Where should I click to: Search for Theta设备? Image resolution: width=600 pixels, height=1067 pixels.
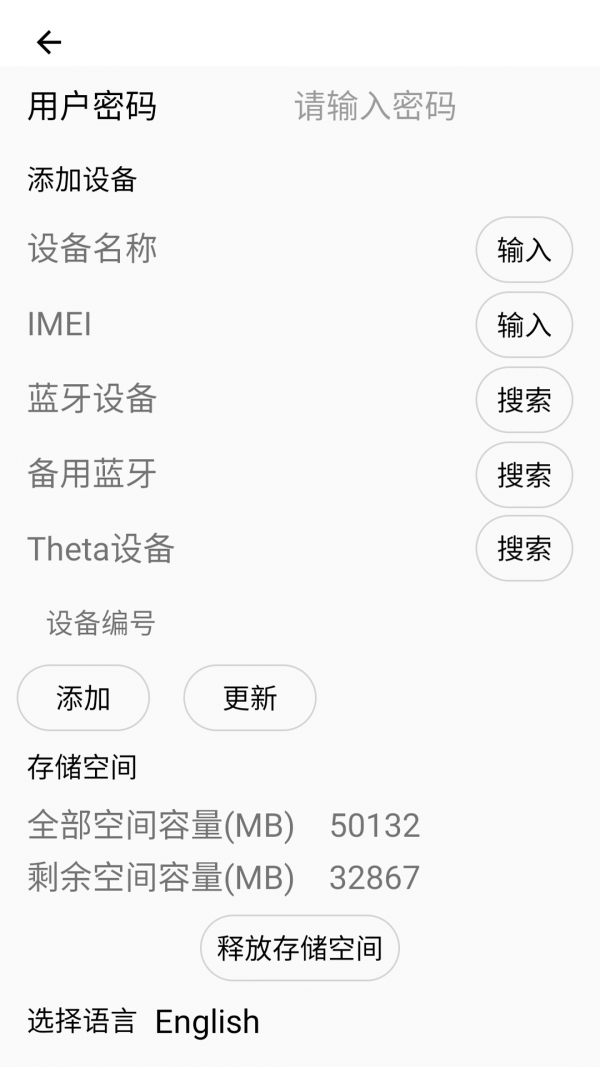point(523,549)
